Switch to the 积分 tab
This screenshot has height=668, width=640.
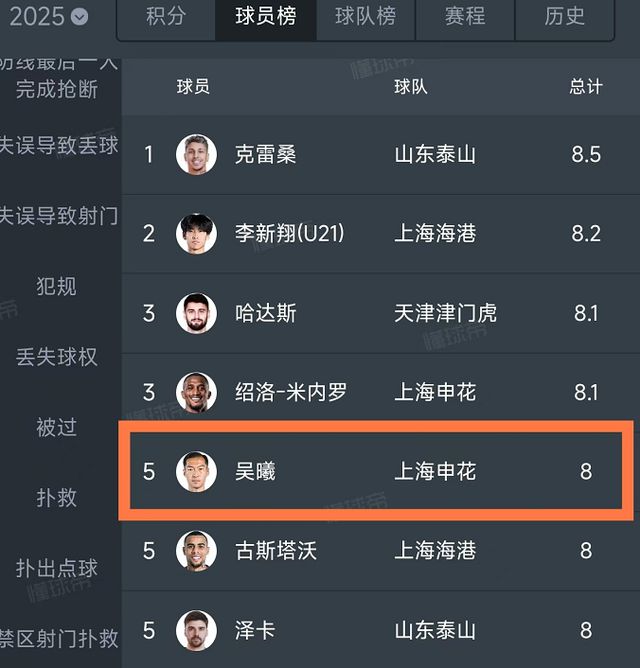click(165, 17)
